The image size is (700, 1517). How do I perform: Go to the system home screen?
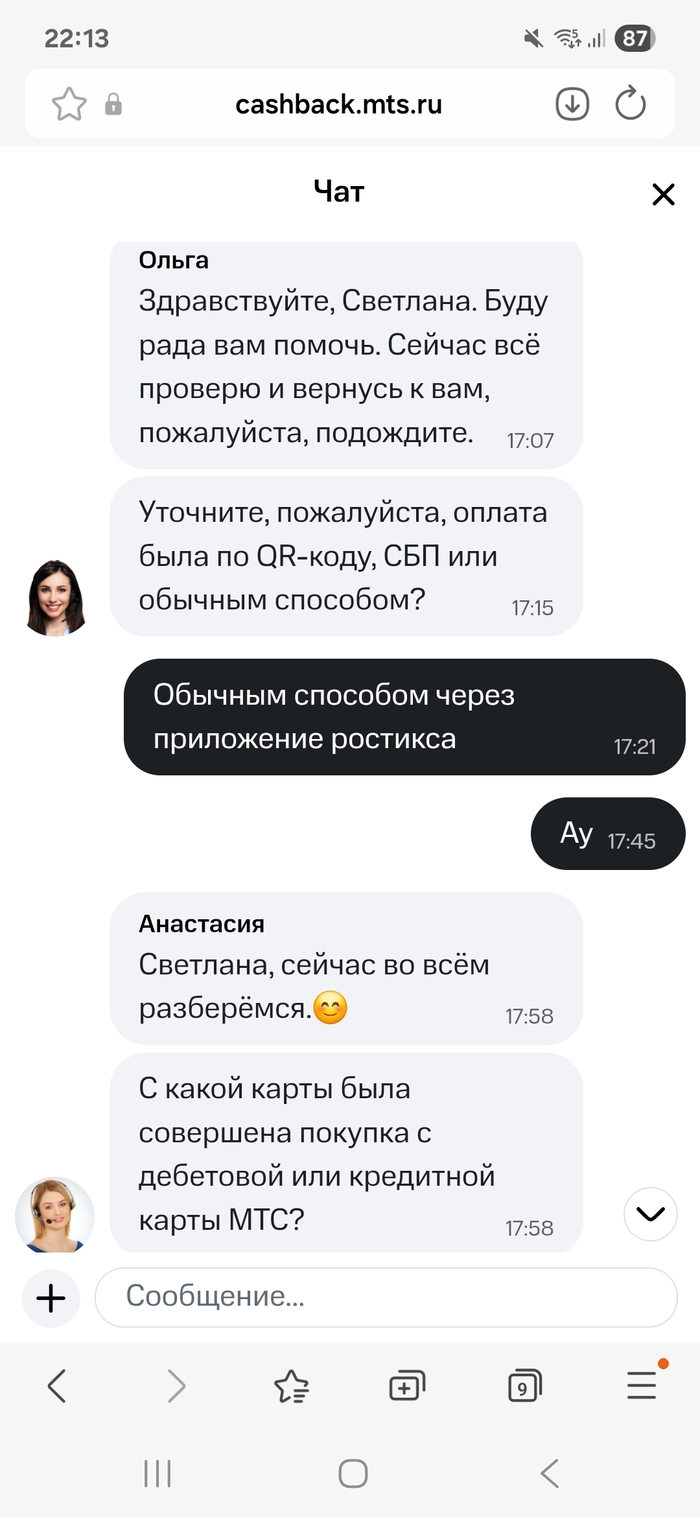pyautogui.click(x=352, y=1473)
